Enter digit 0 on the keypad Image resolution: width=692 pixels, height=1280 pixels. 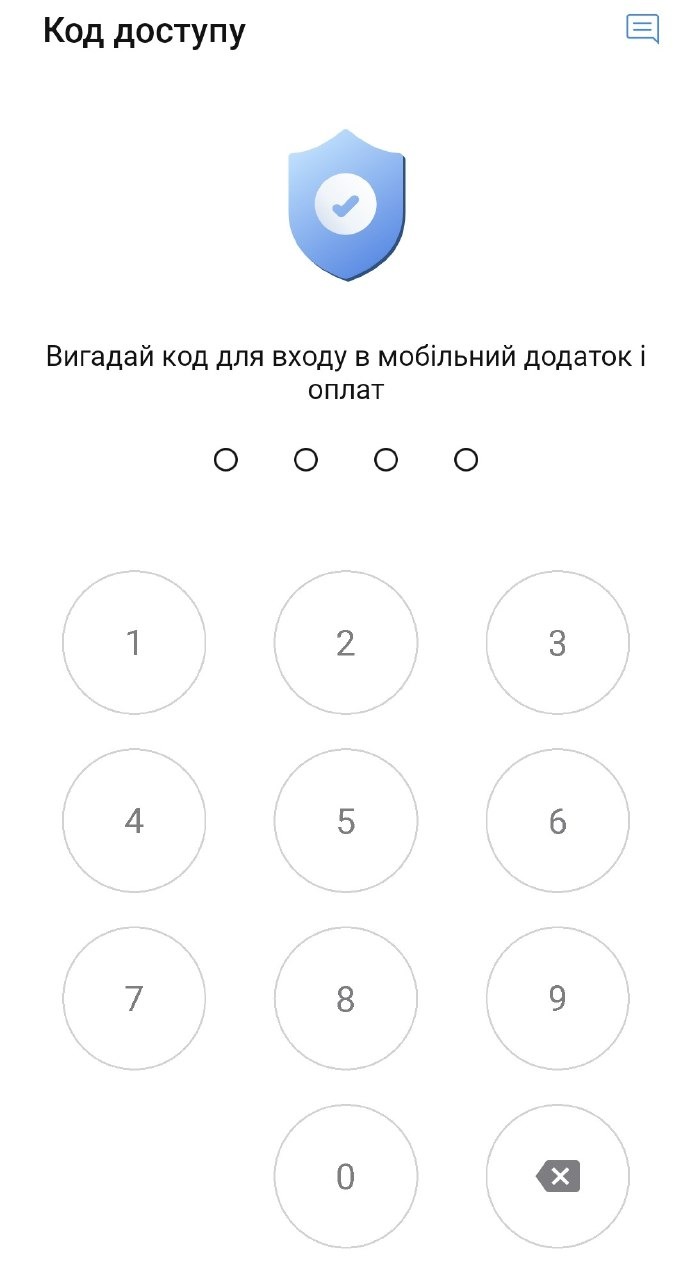coord(346,1176)
